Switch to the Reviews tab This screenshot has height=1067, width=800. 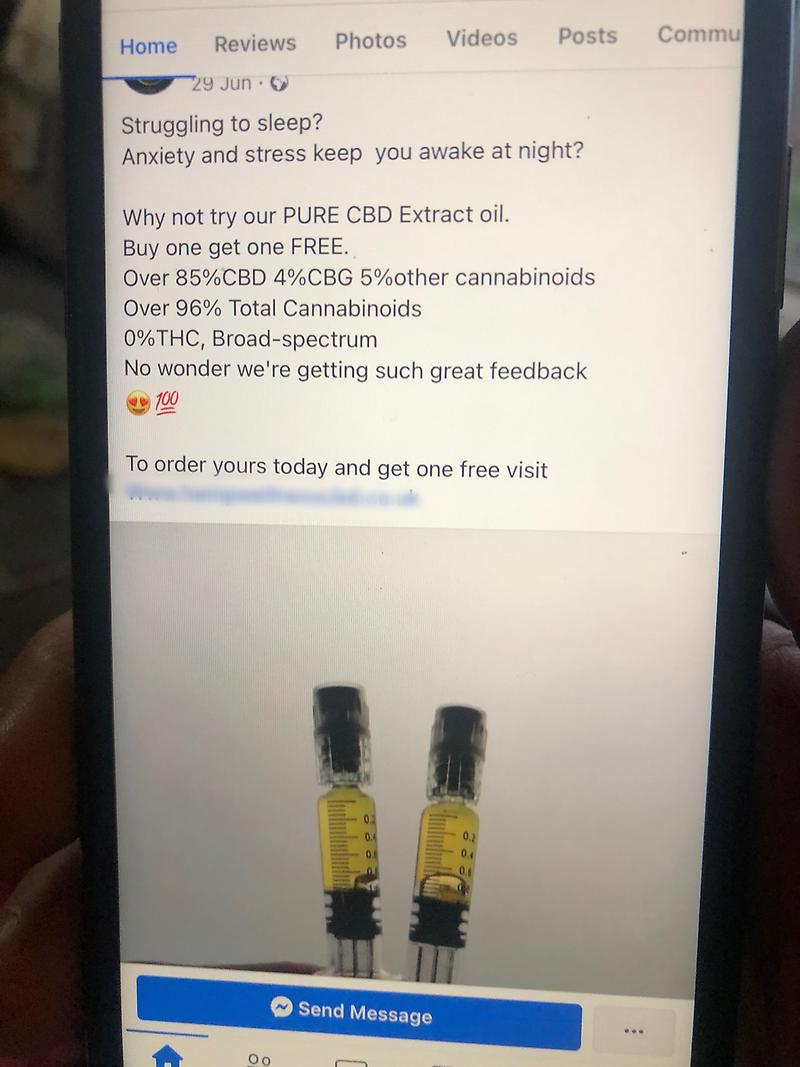(x=255, y=43)
